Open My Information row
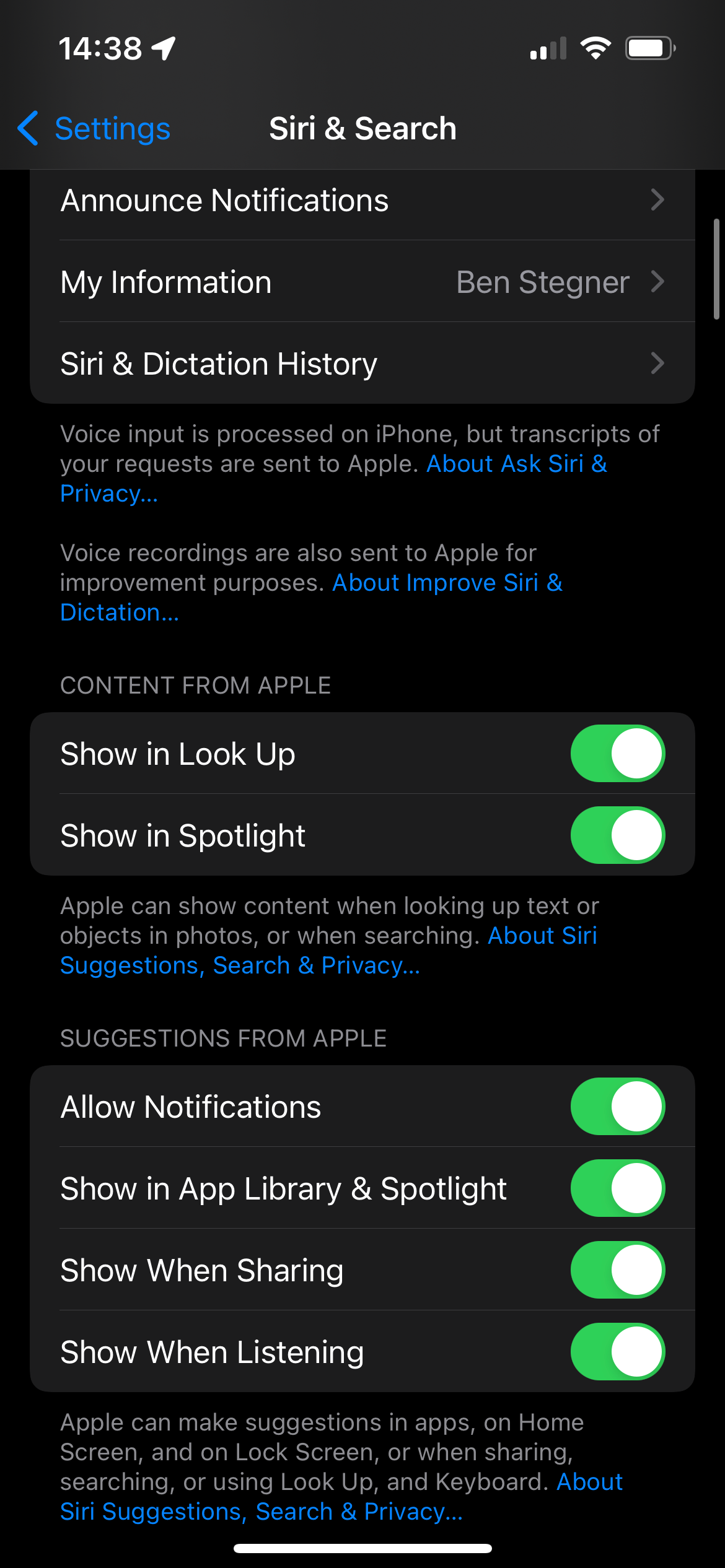The height and width of the screenshot is (1568, 725). point(362,282)
